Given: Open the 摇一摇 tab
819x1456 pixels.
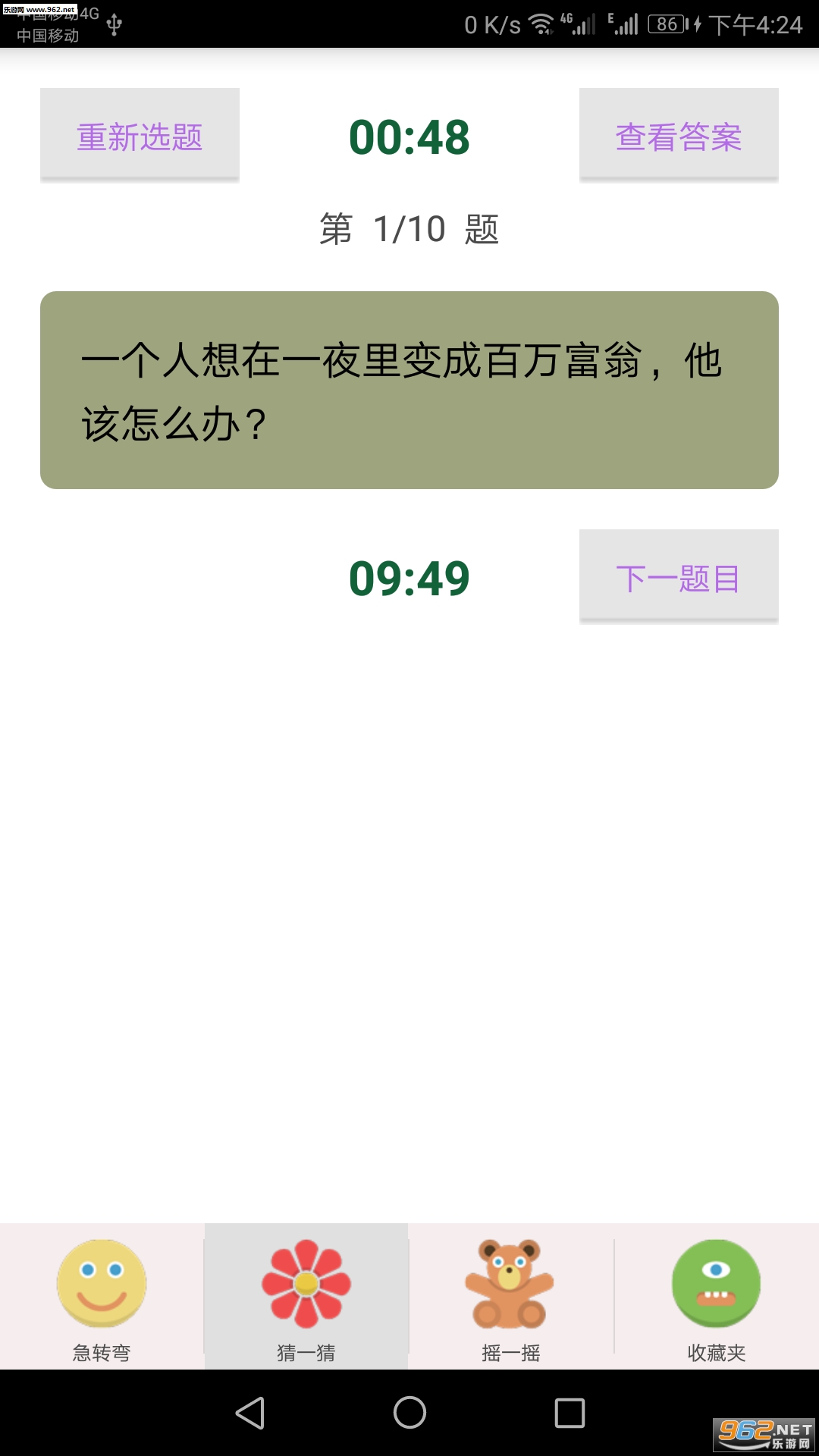Looking at the screenshot, I should 510,1297.
